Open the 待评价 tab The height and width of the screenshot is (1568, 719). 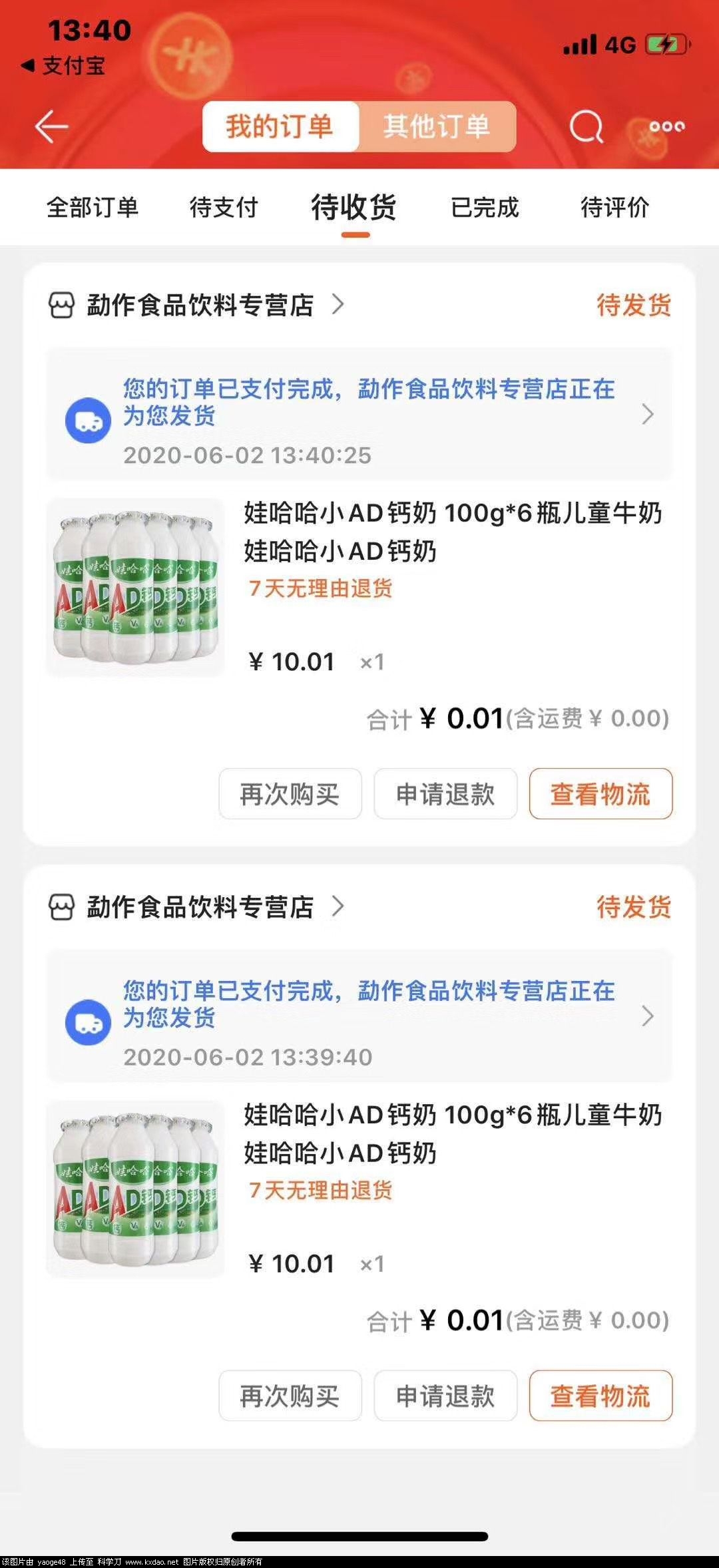614,208
